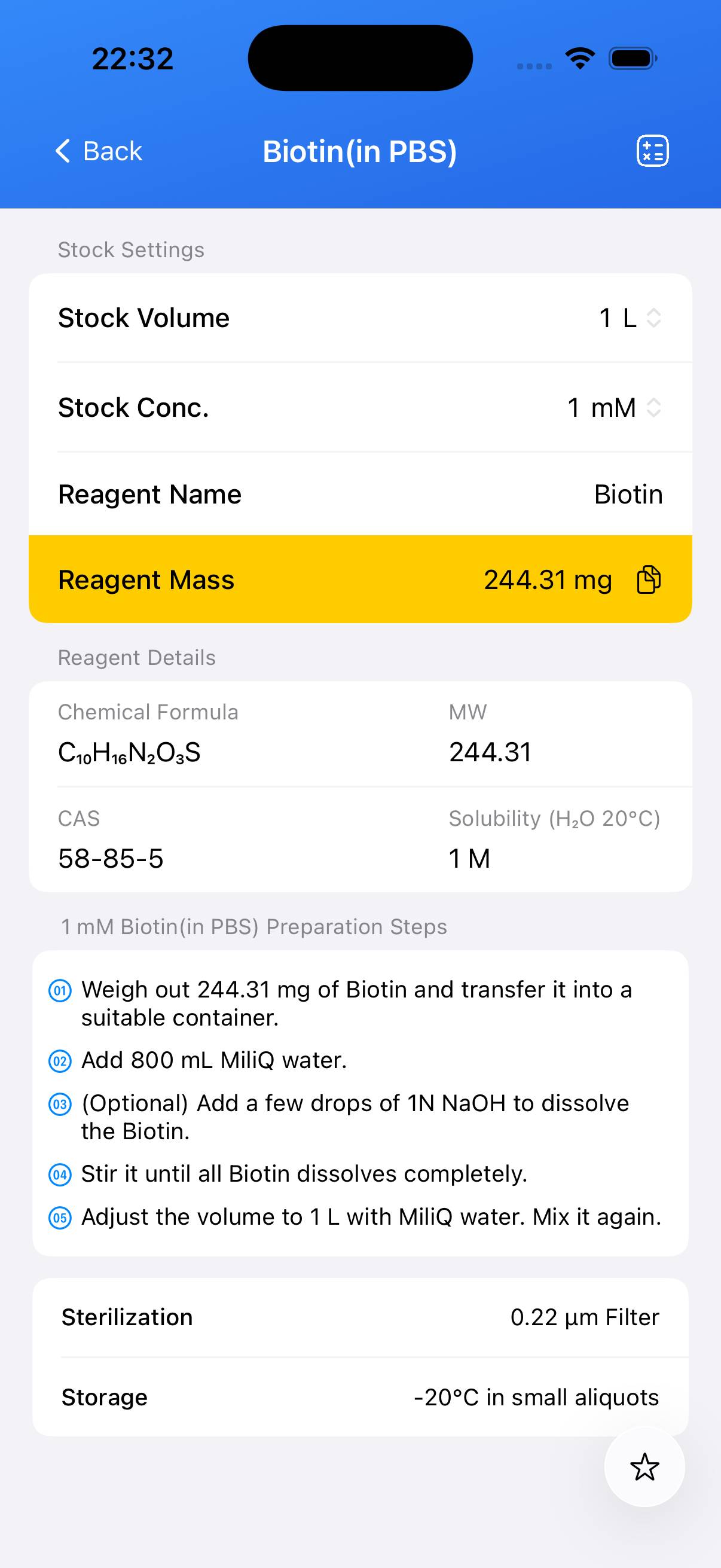
Task: Go back to the previous screen
Action: click(x=99, y=151)
